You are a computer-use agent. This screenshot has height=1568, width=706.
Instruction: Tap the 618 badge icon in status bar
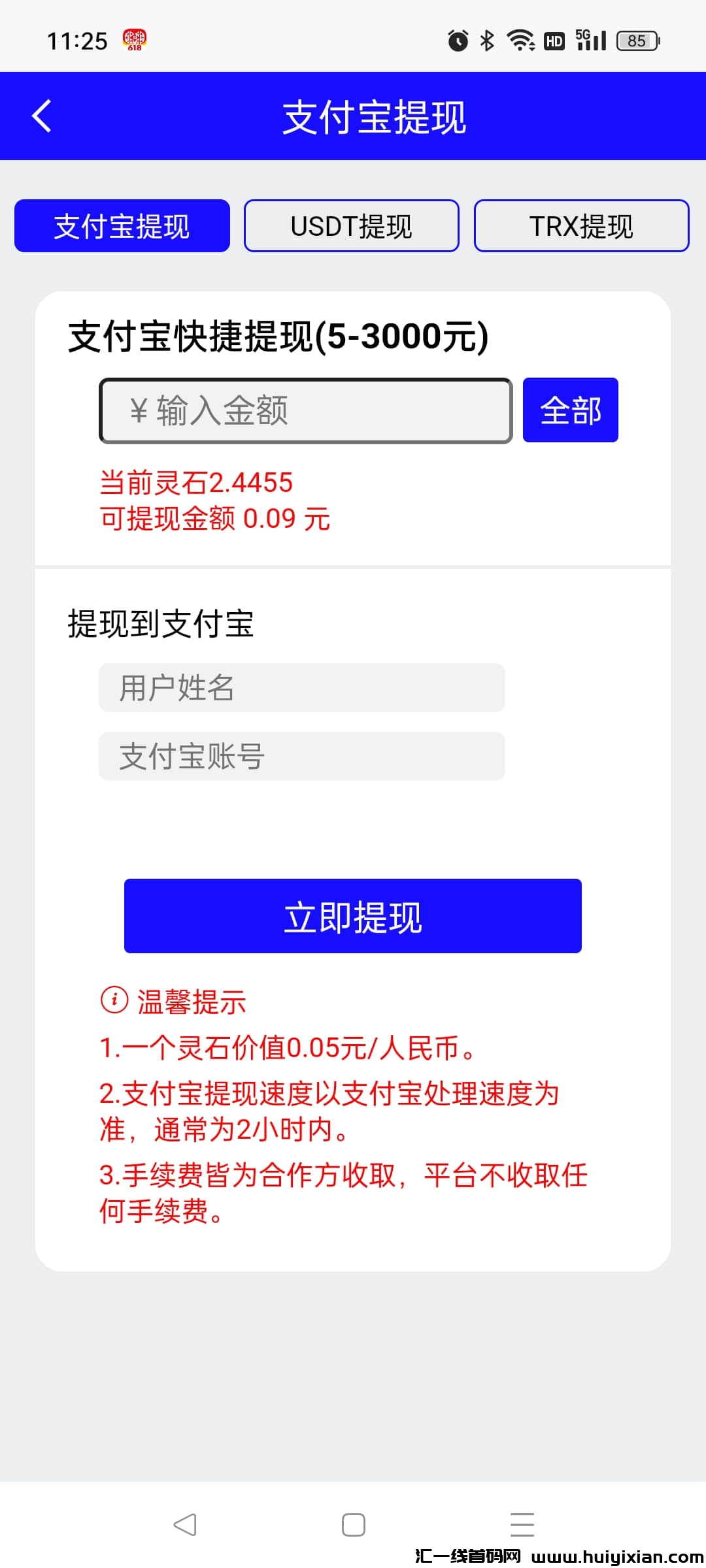click(x=134, y=41)
